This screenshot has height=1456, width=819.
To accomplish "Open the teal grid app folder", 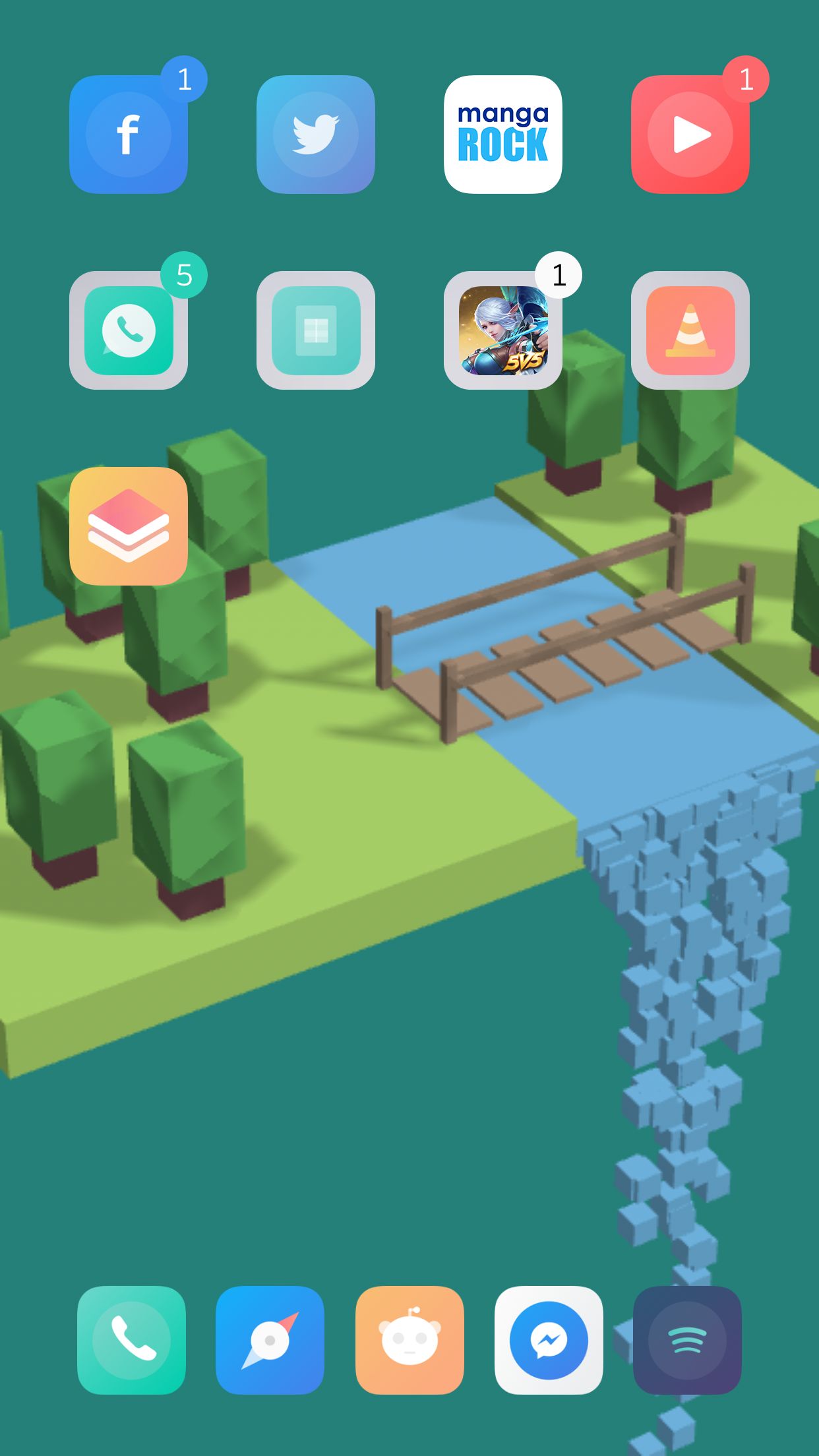I will click(316, 330).
